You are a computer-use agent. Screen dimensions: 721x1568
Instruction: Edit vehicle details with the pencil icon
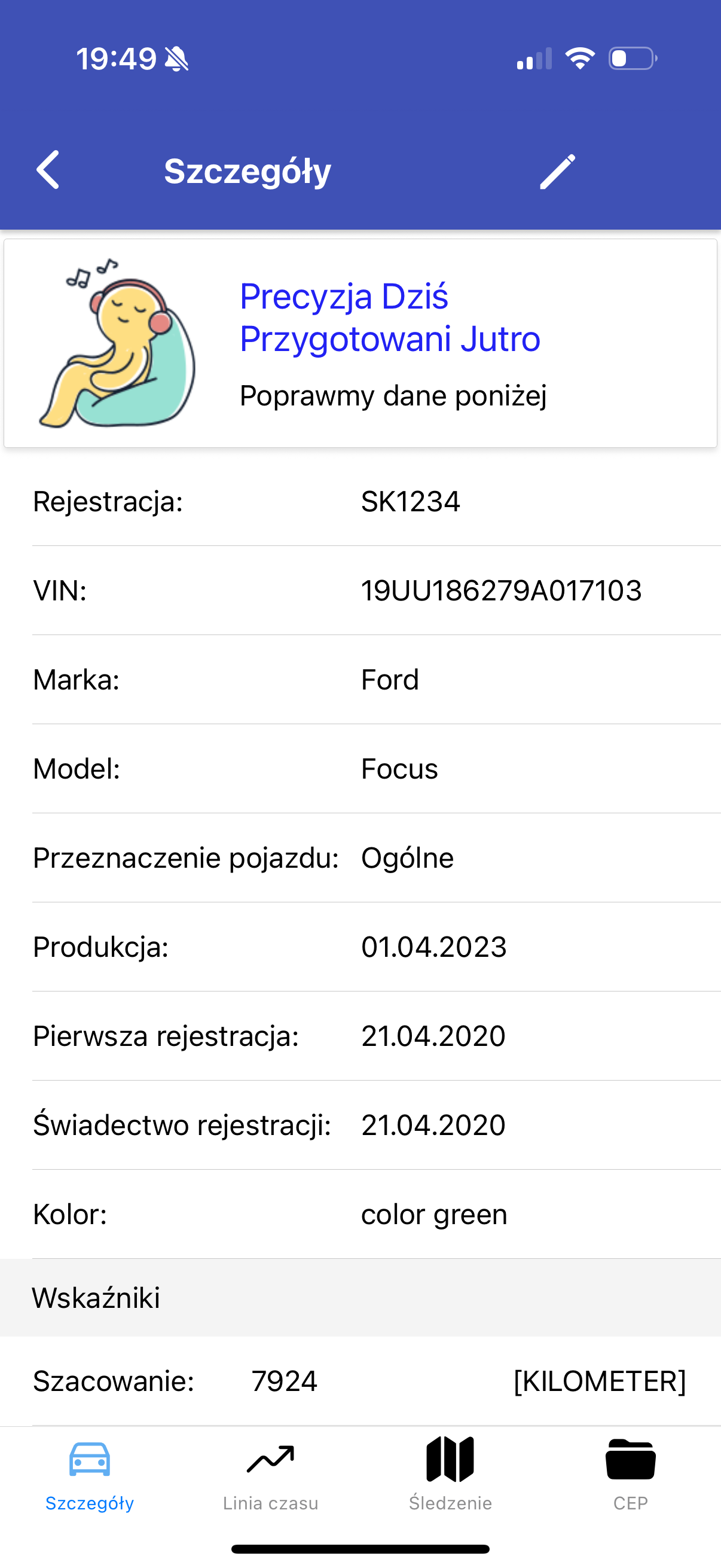557,171
